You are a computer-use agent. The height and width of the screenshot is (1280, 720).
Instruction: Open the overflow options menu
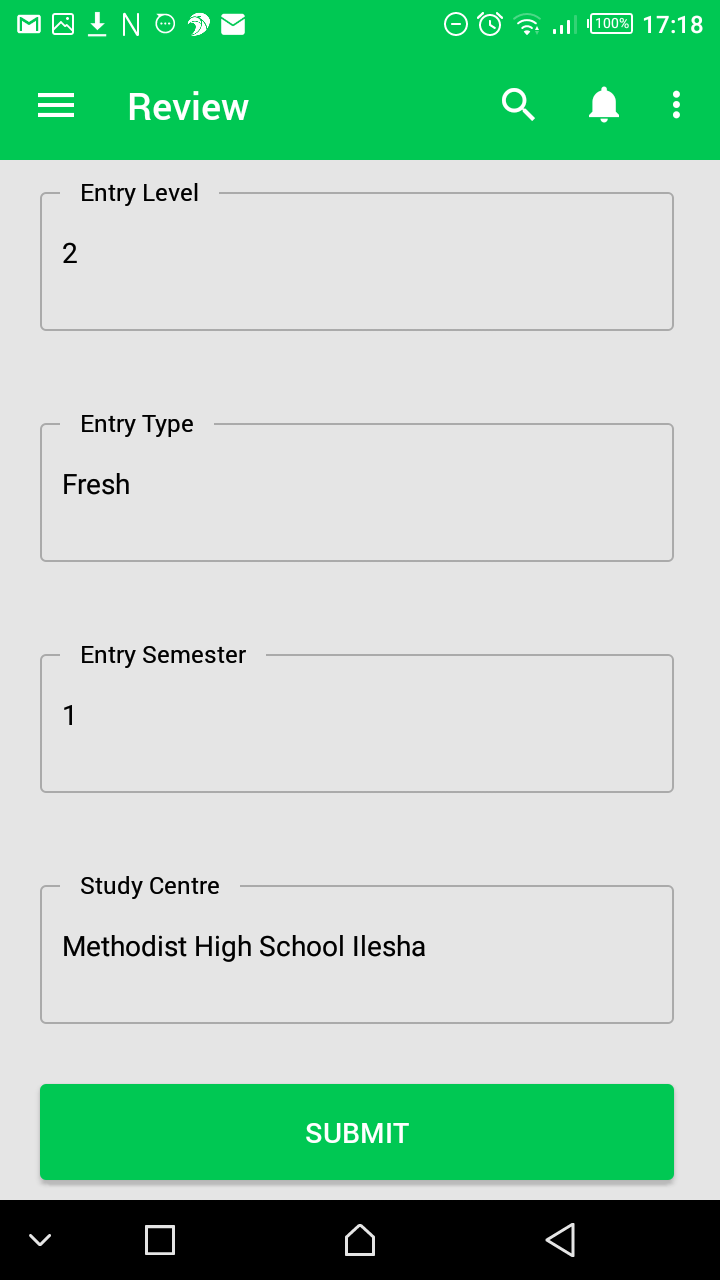click(x=676, y=104)
